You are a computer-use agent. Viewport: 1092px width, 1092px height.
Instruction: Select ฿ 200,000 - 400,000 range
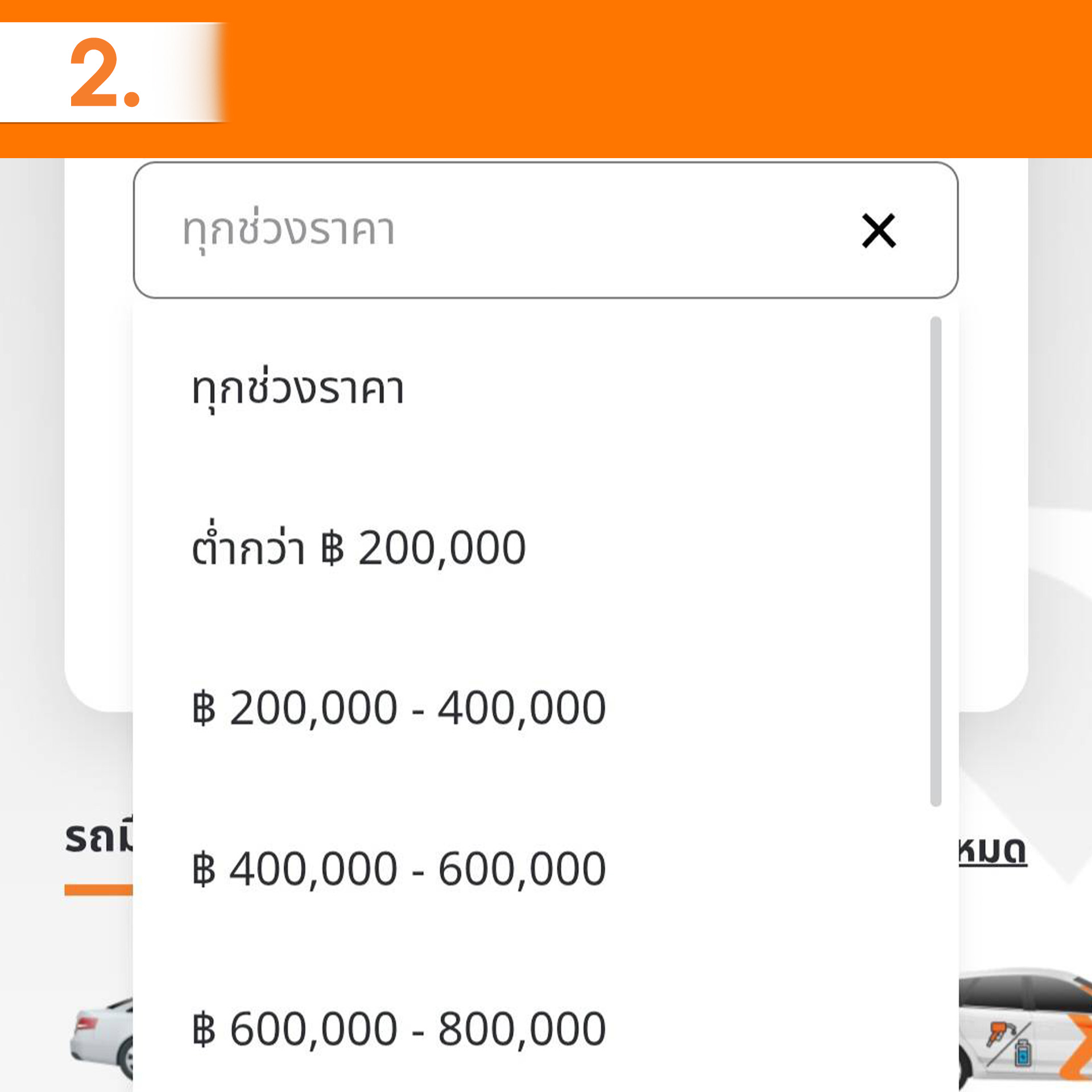click(x=398, y=709)
